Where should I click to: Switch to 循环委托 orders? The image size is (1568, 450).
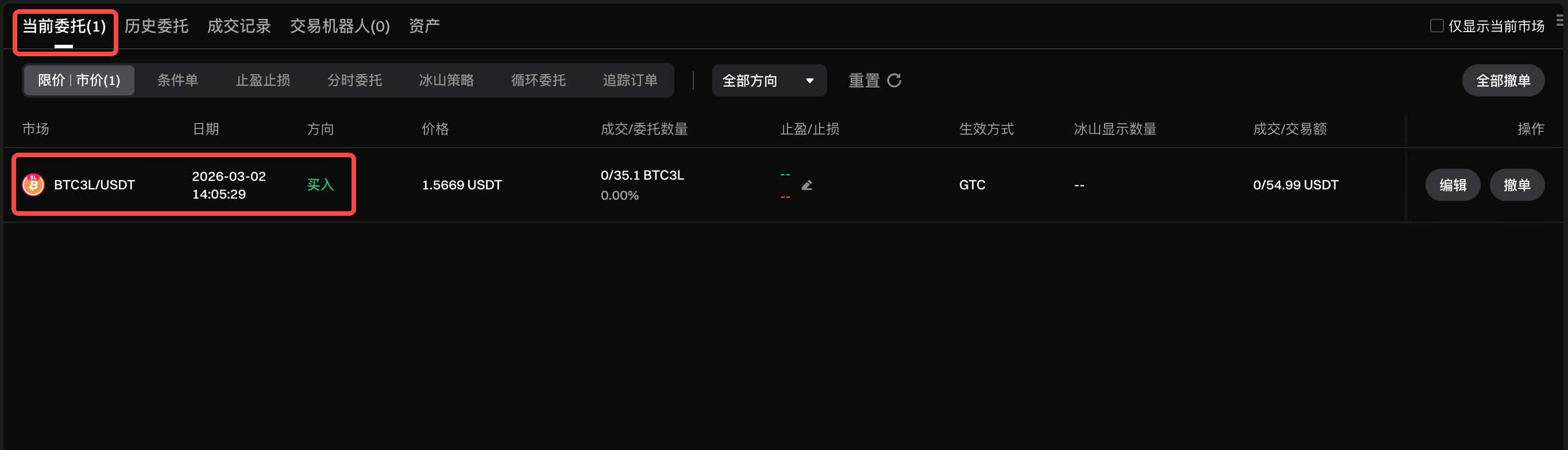[538, 80]
